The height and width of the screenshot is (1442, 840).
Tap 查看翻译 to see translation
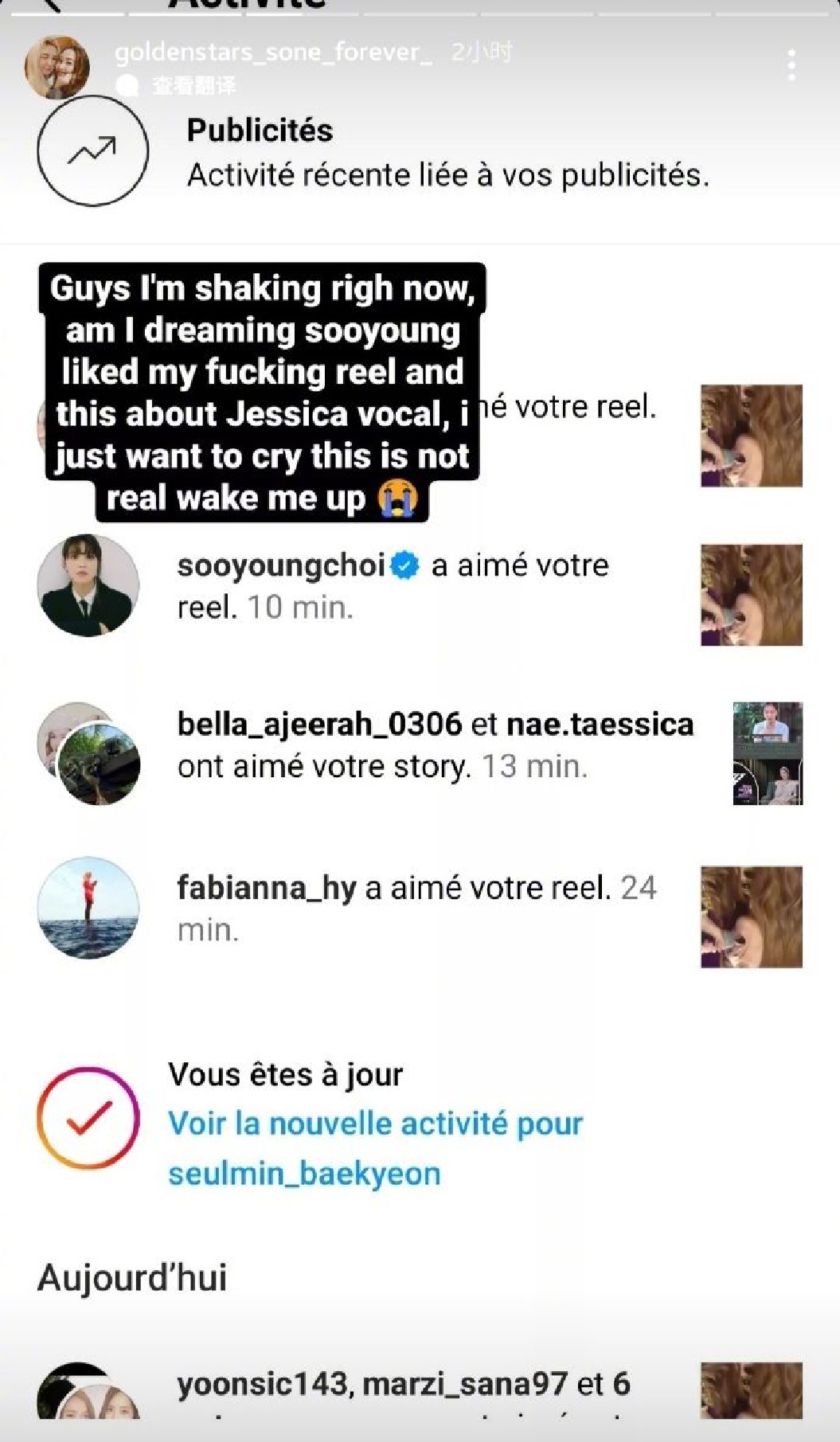193,85
